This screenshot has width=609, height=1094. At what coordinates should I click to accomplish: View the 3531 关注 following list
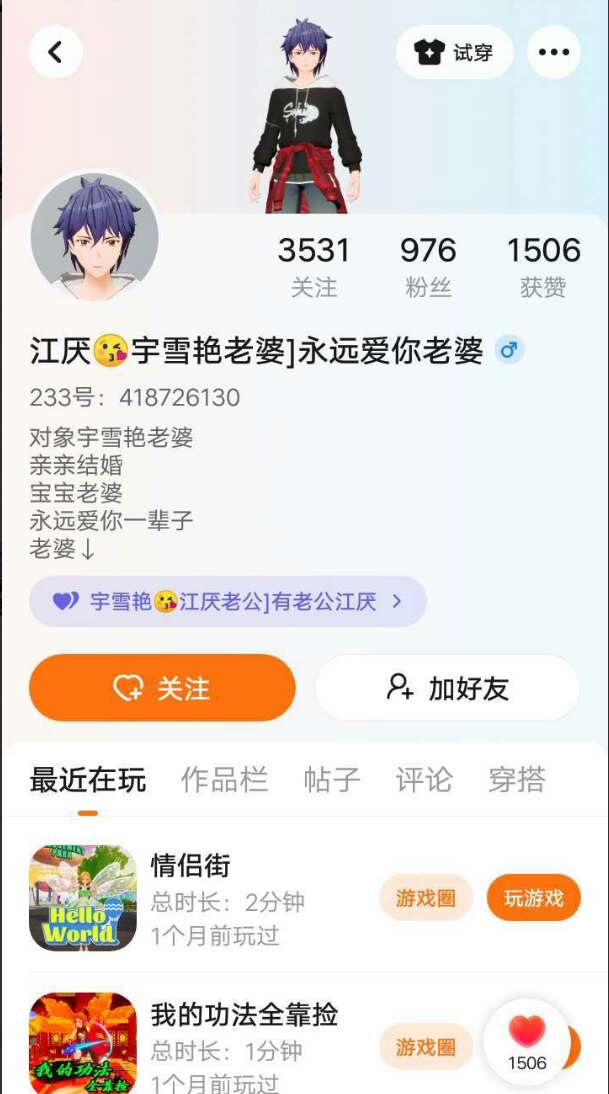314,266
